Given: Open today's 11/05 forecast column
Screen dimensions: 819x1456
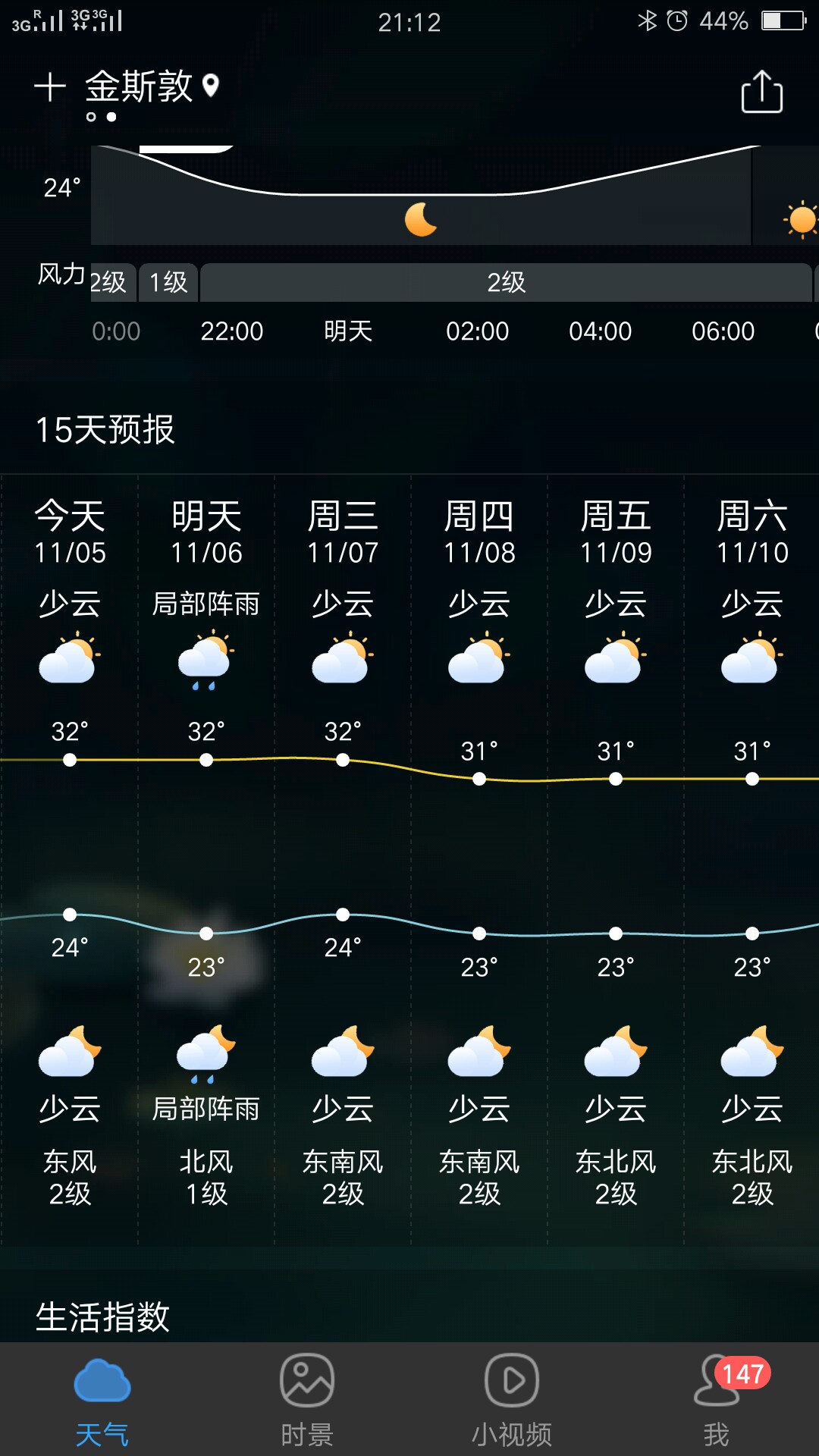Looking at the screenshot, I should click(x=70, y=859).
